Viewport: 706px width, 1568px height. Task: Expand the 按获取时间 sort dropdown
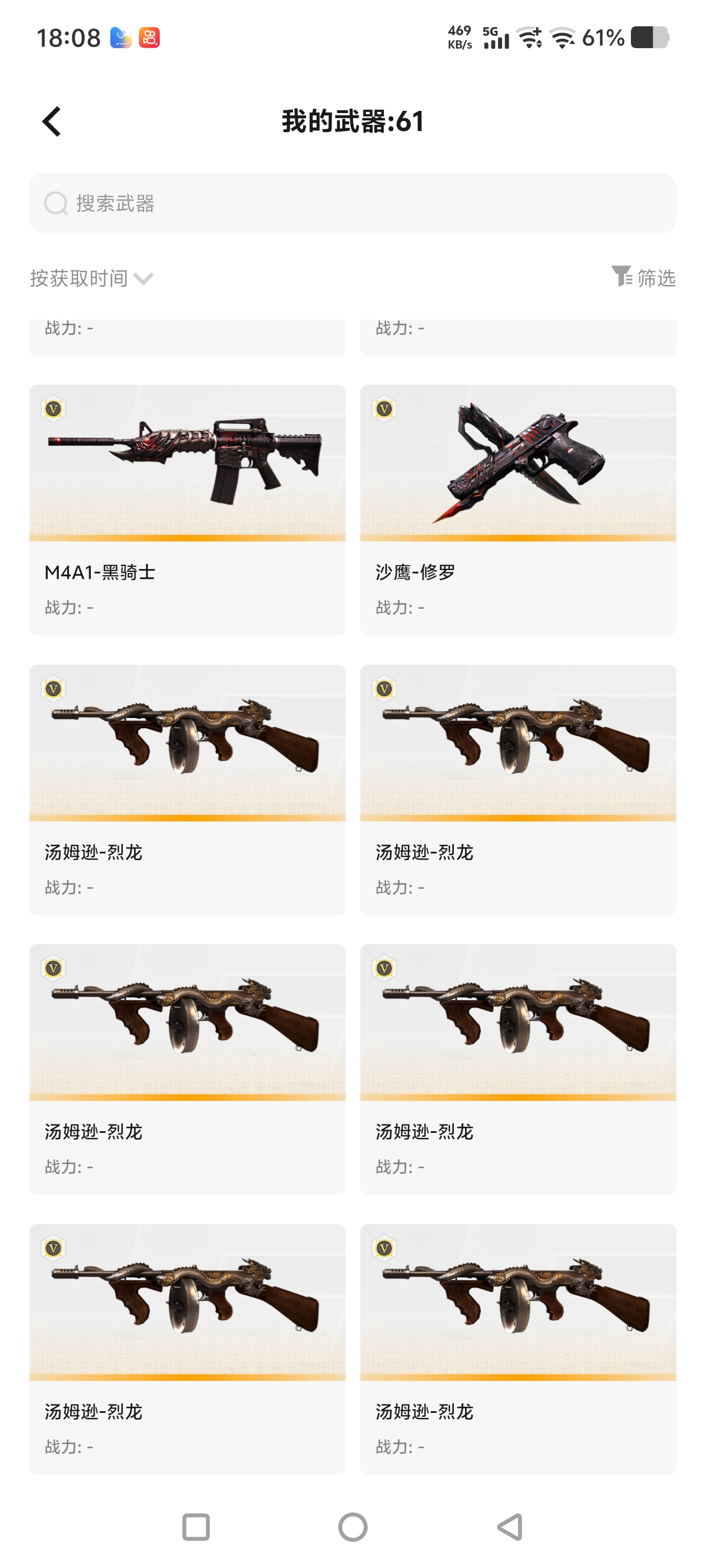[91, 278]
